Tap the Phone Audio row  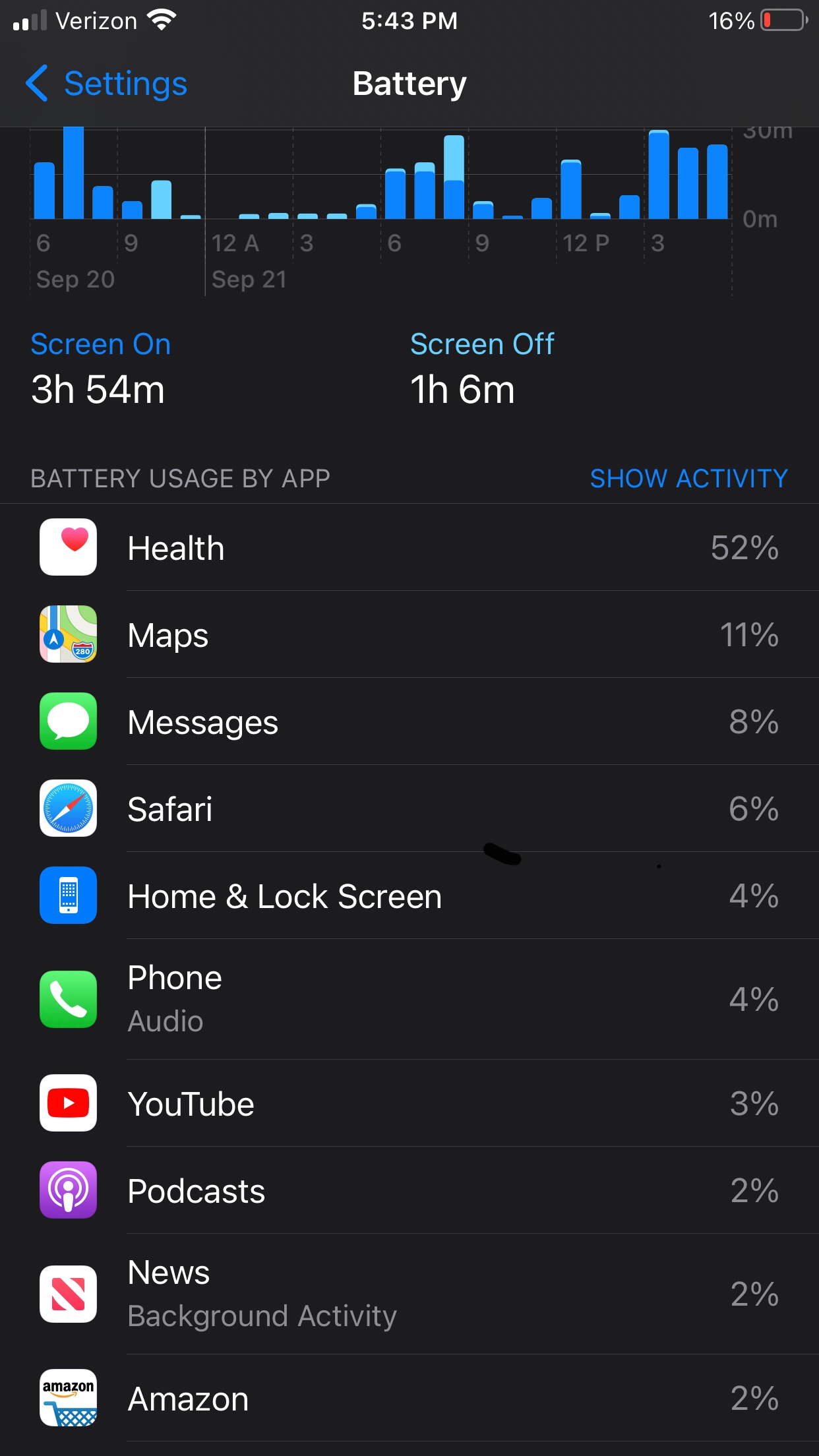(409, 999)
